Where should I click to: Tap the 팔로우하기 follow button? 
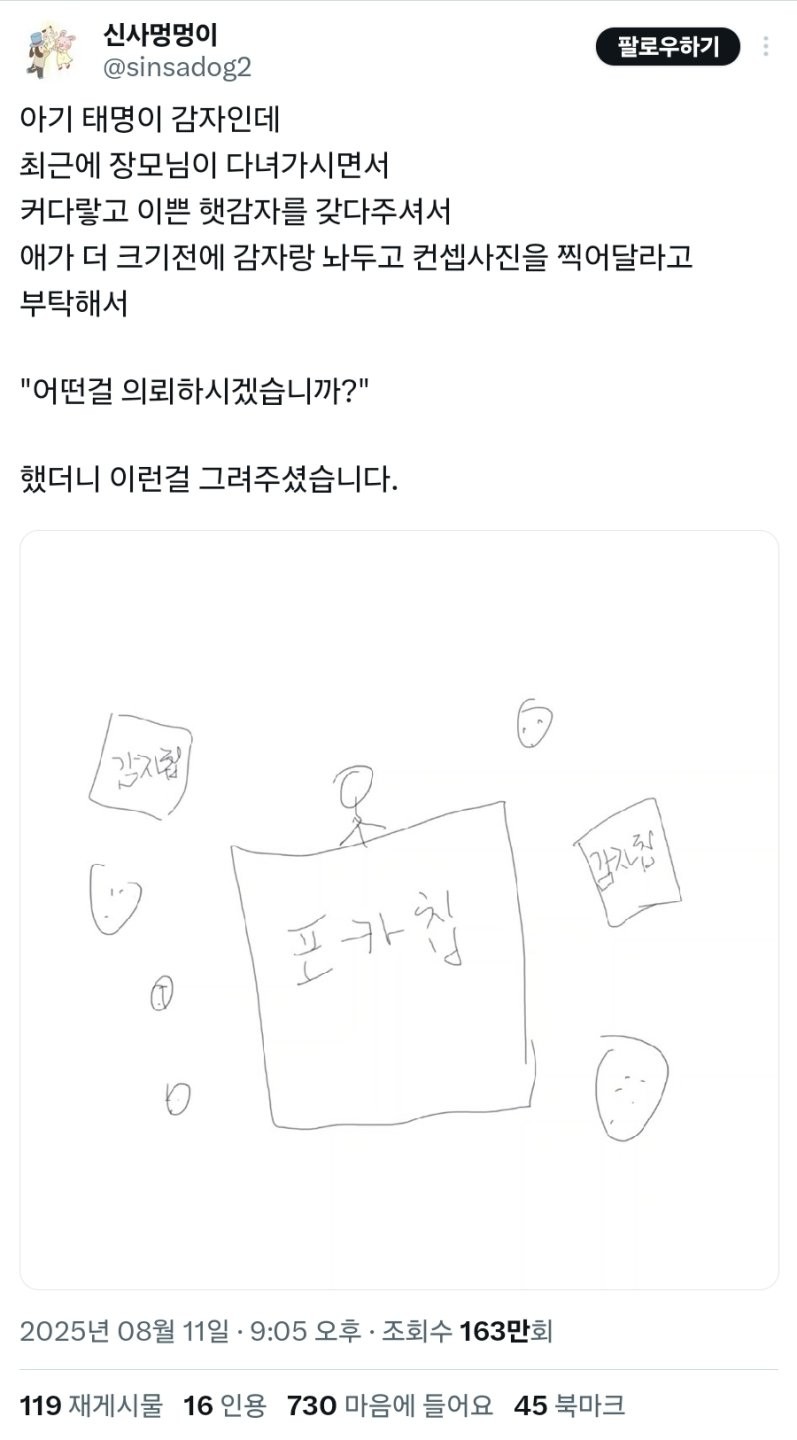(x=667, y=47)
